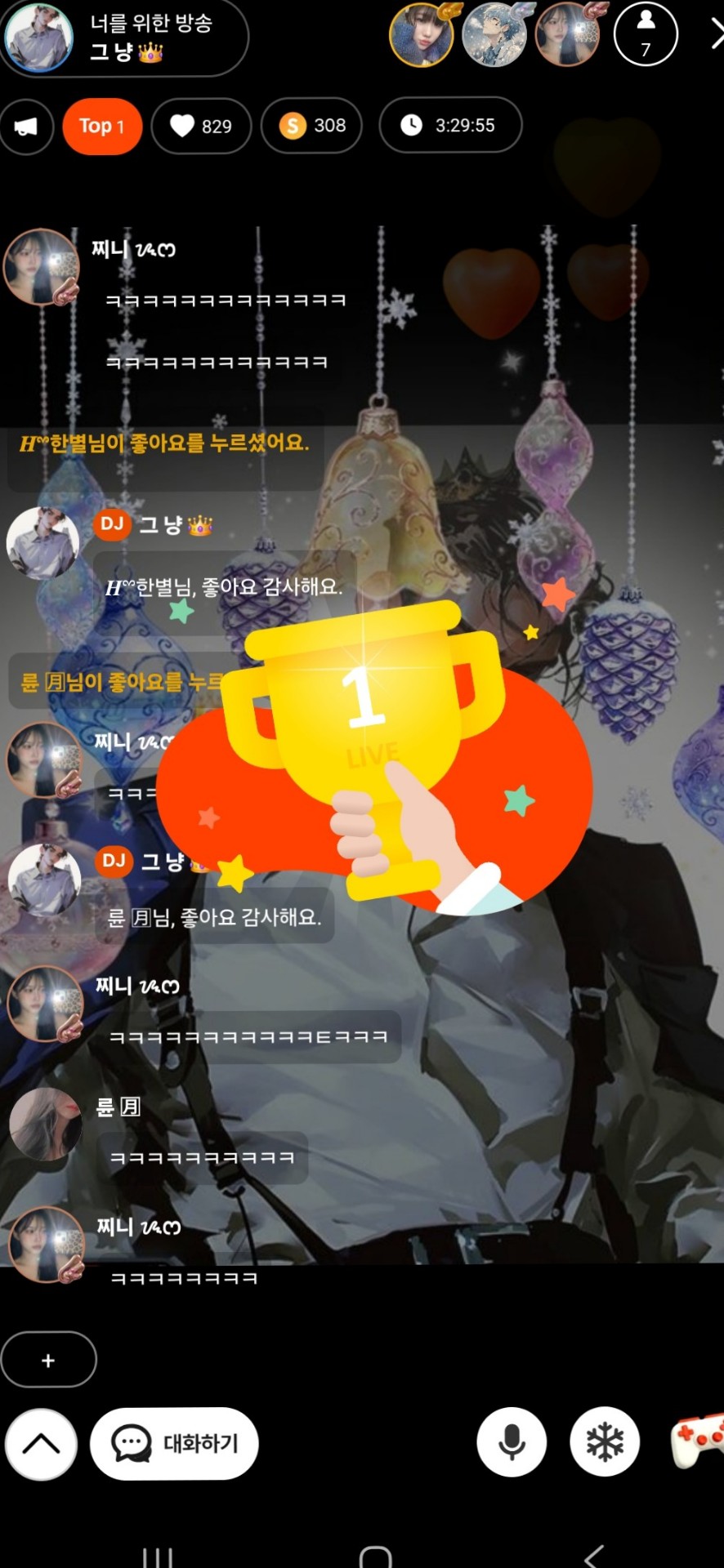This screenshot has width=724, height=1568.
Task: Expand the up-arrow panel button
Action: [41, 1444]
